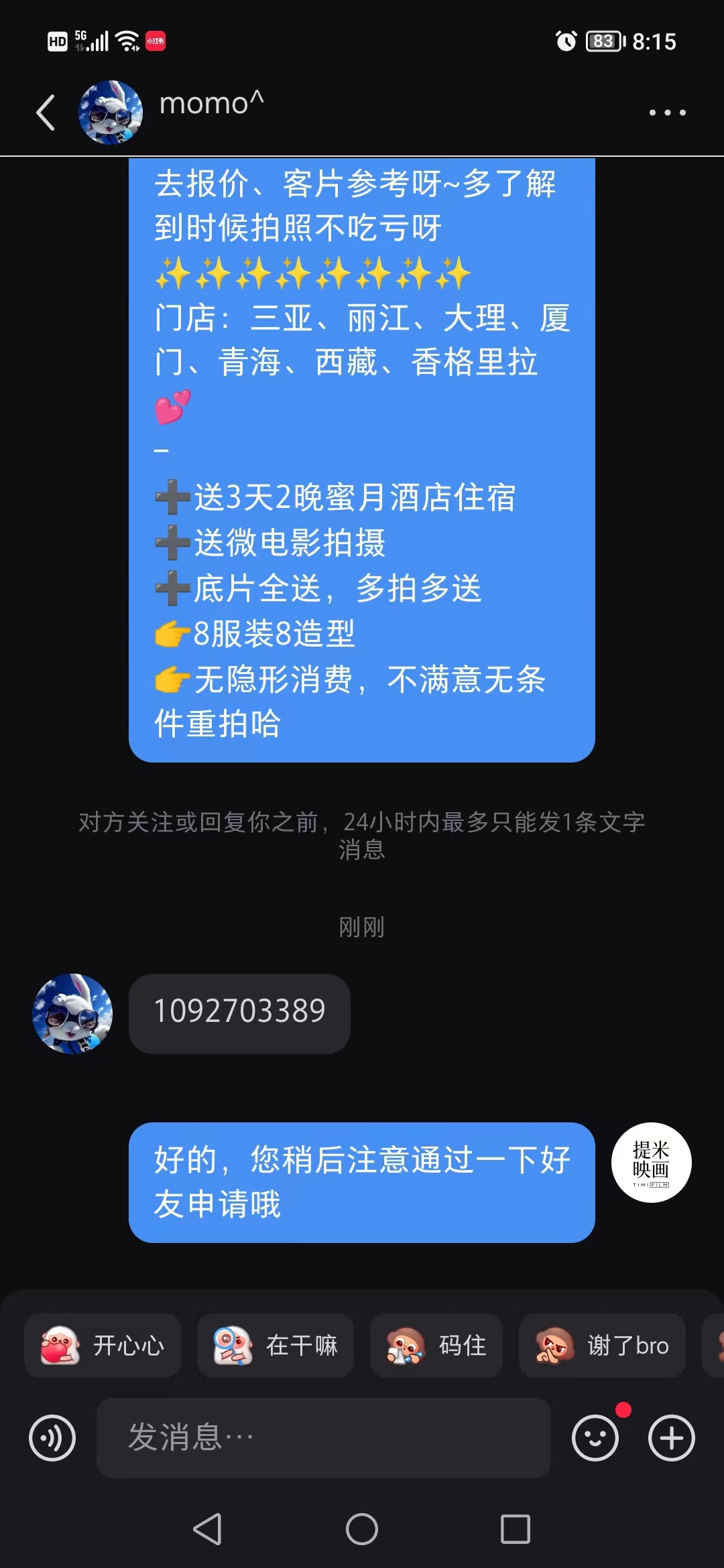Tap the 1092703389 message bubble
The height and width of the screenshot is (1568, 724).
click(x=239, y=1013)
